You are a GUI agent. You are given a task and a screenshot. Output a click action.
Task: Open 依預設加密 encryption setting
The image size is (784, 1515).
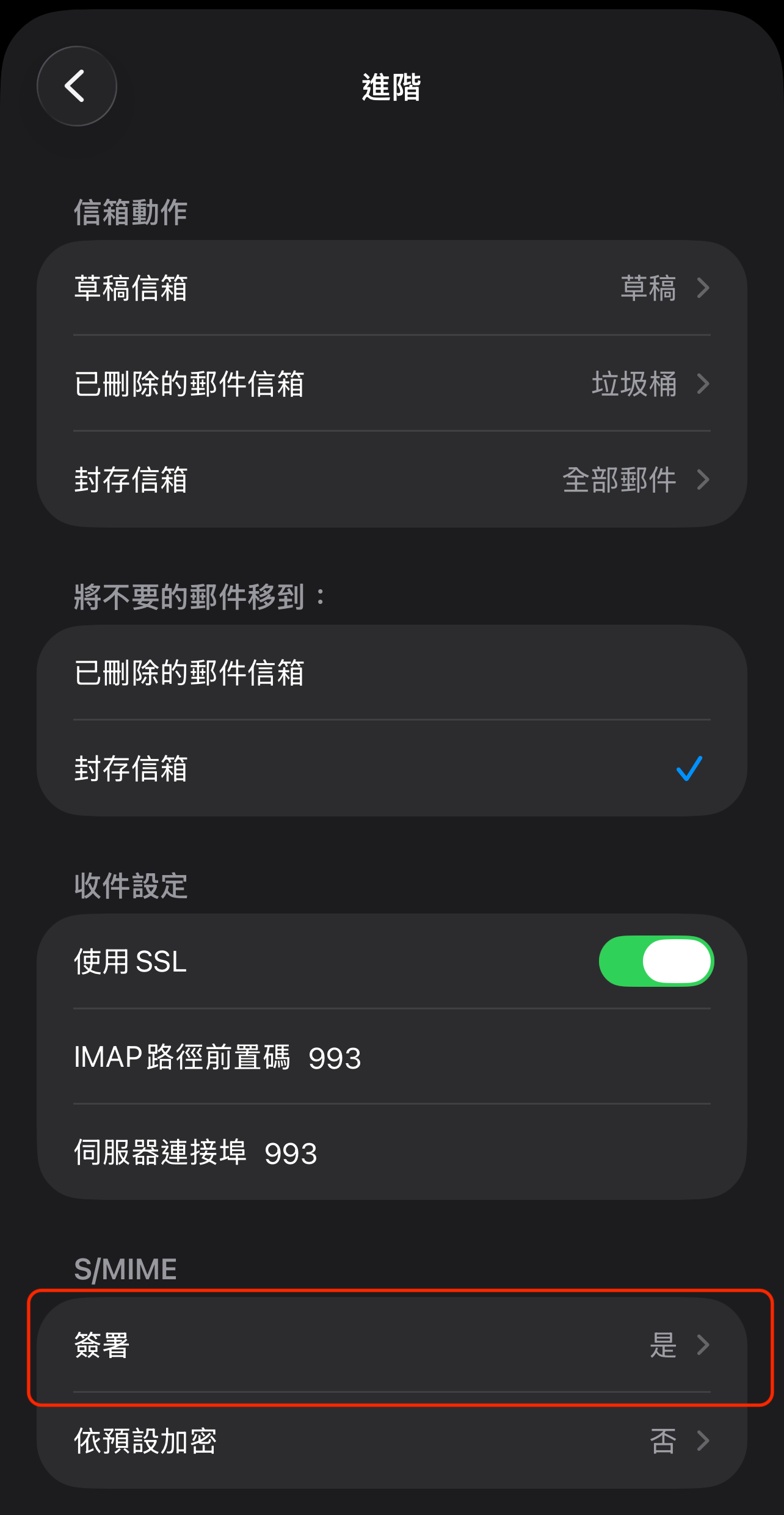point(391,1441)
